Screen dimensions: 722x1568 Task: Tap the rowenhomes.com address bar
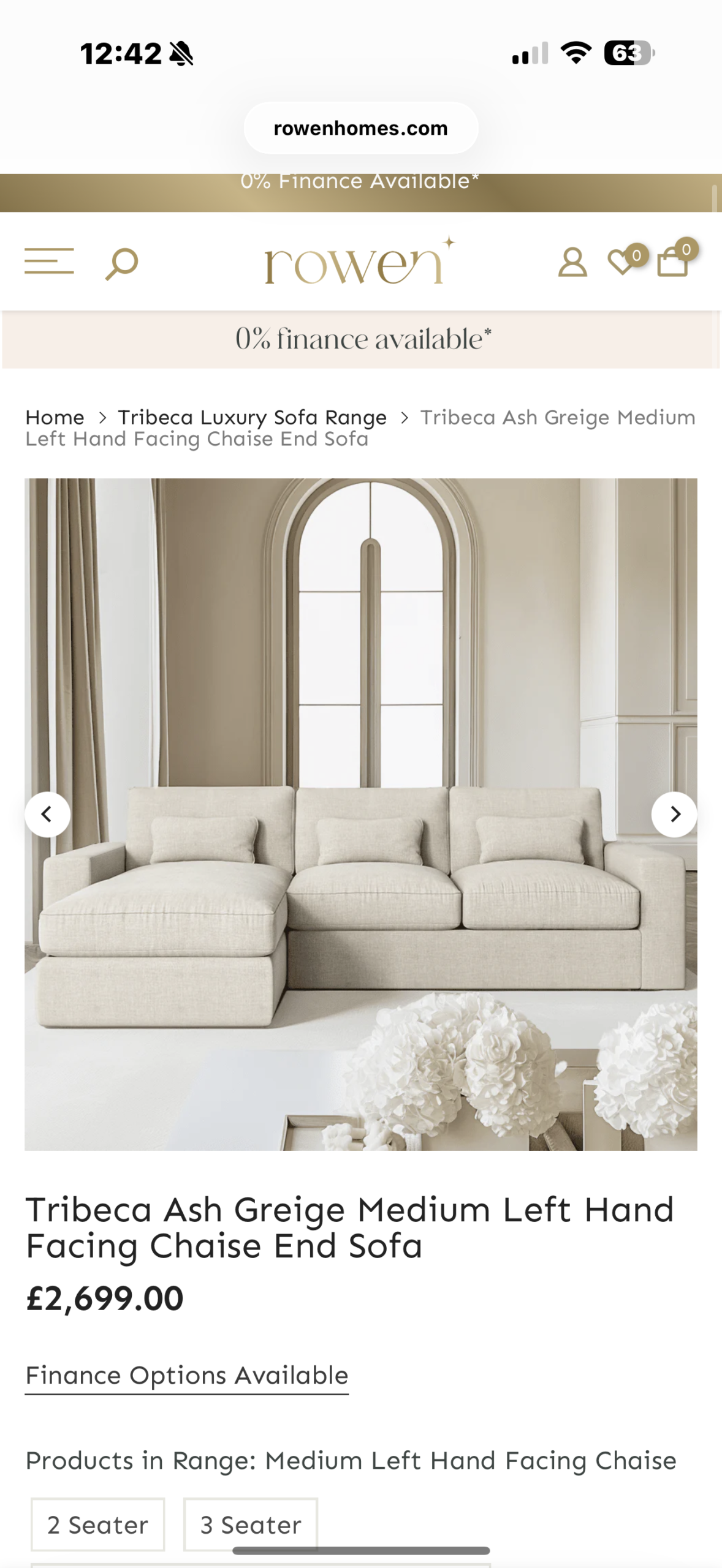360,128
